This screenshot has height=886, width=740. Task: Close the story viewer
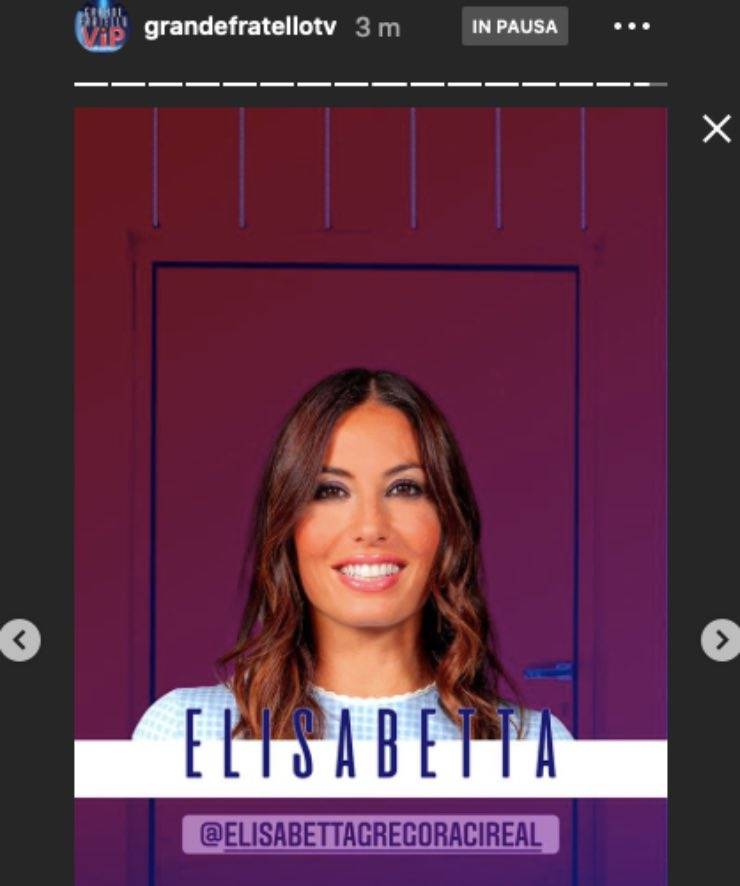pyautogui.click(x=716, y=128)
